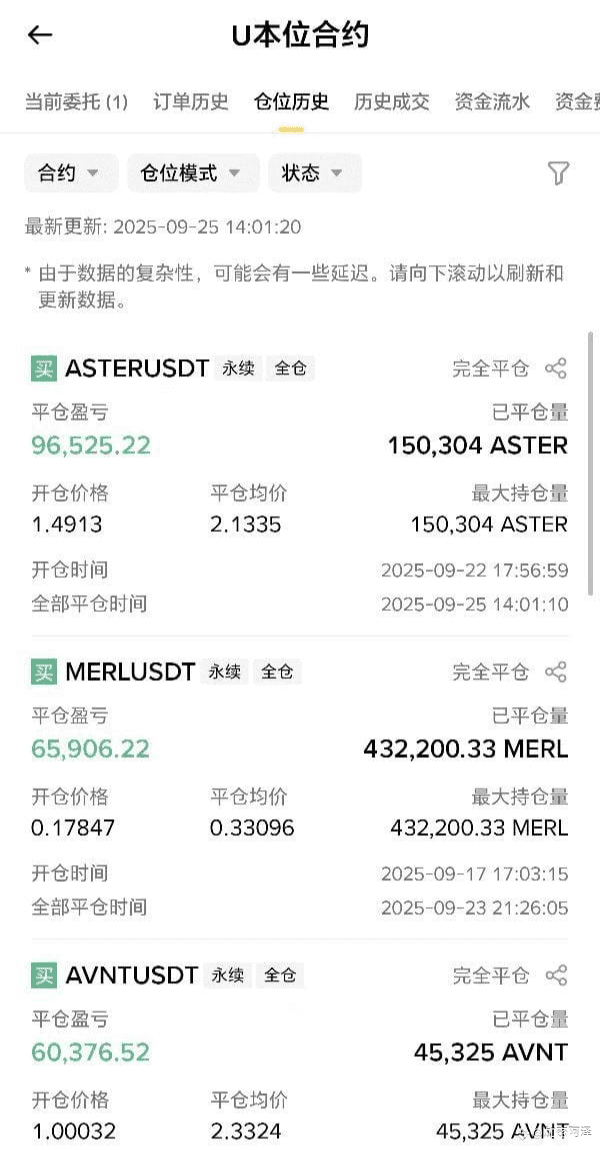Share the ASTERUSDT position
600x1150 pixels.
(x=556, y=368)
